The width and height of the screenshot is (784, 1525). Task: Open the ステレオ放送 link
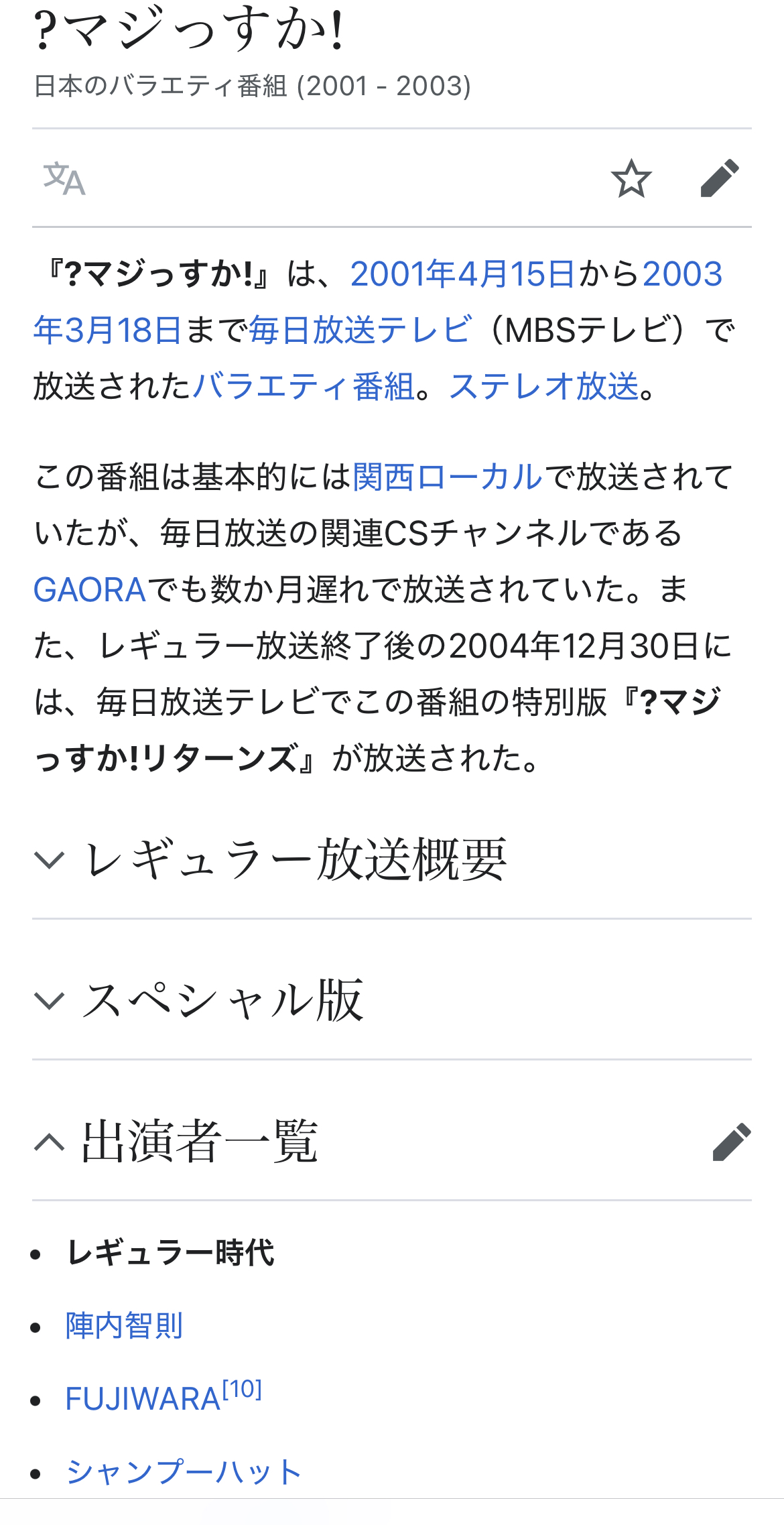[x=544, y=387]
